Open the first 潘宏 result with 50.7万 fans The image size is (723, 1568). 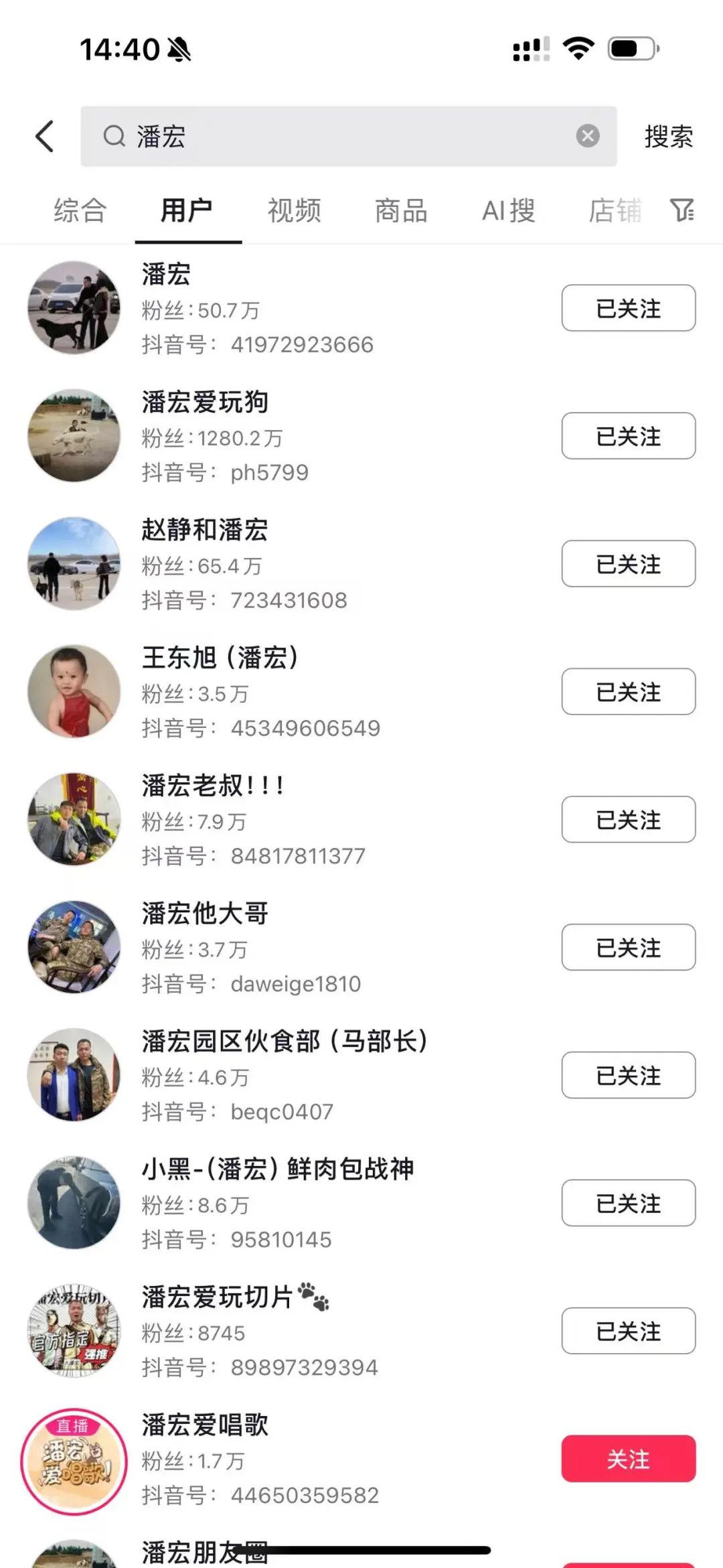coord(166,275)
